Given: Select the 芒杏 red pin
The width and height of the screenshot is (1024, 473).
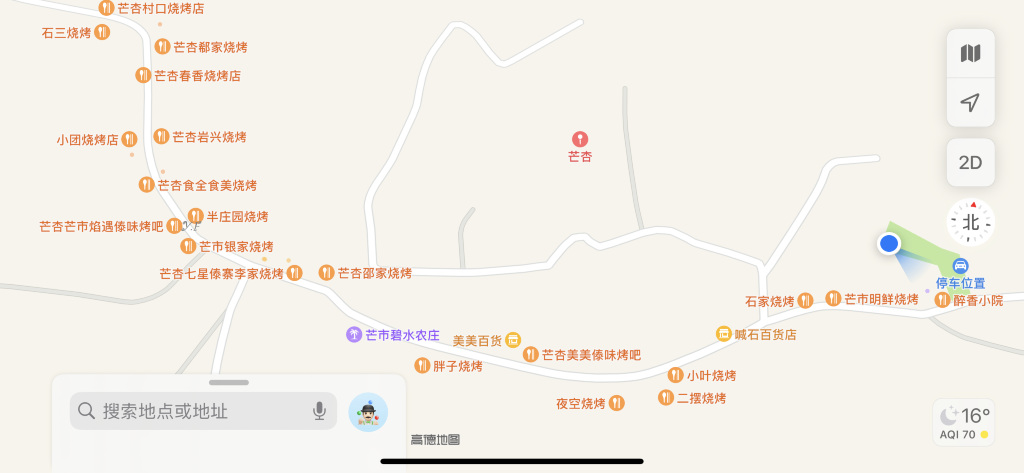Looking at the screenshot, I should (x=579, y=140).
